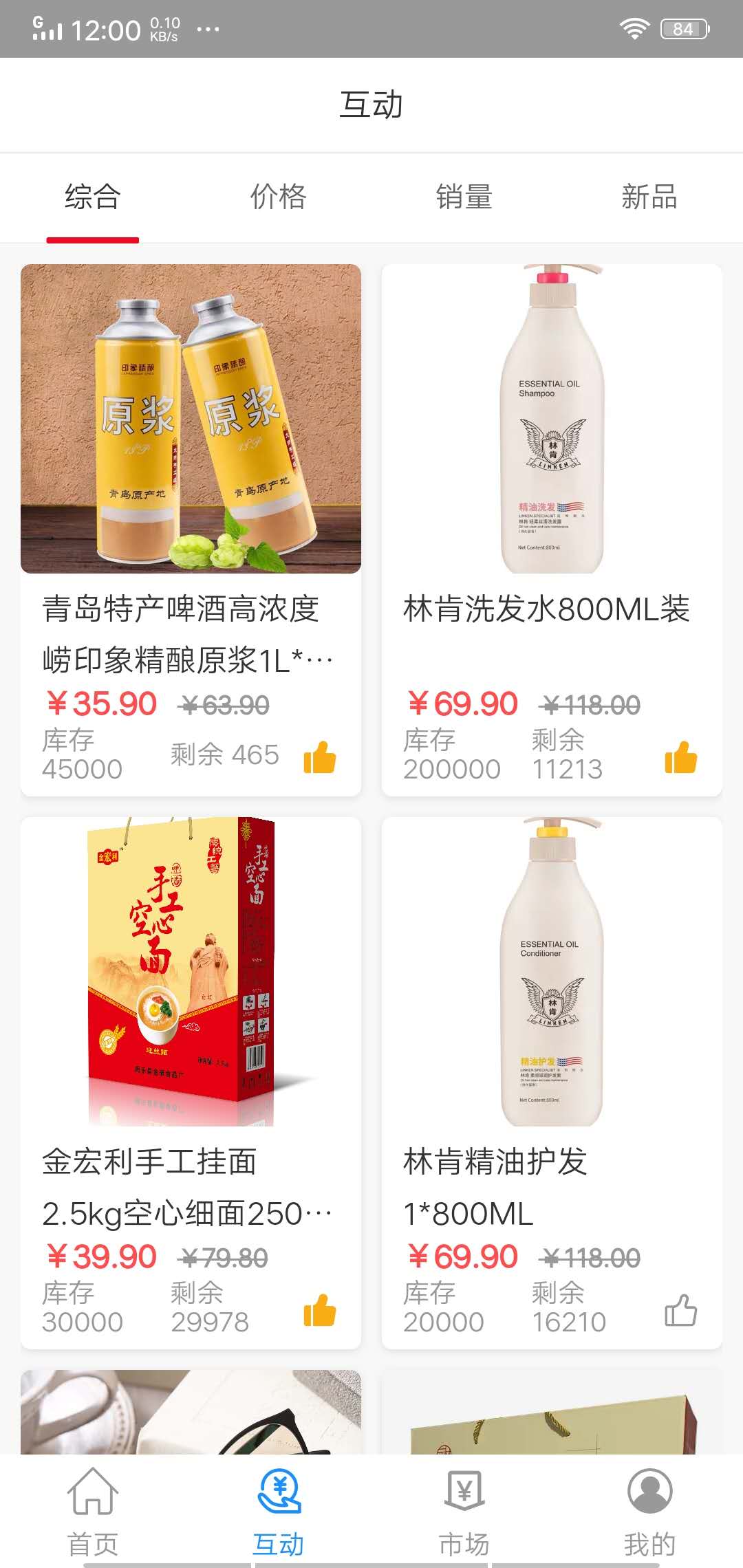Click the Wi-Fi icon in the status bar
Viewport: 743px width, 1568px height.
(634, 26)
